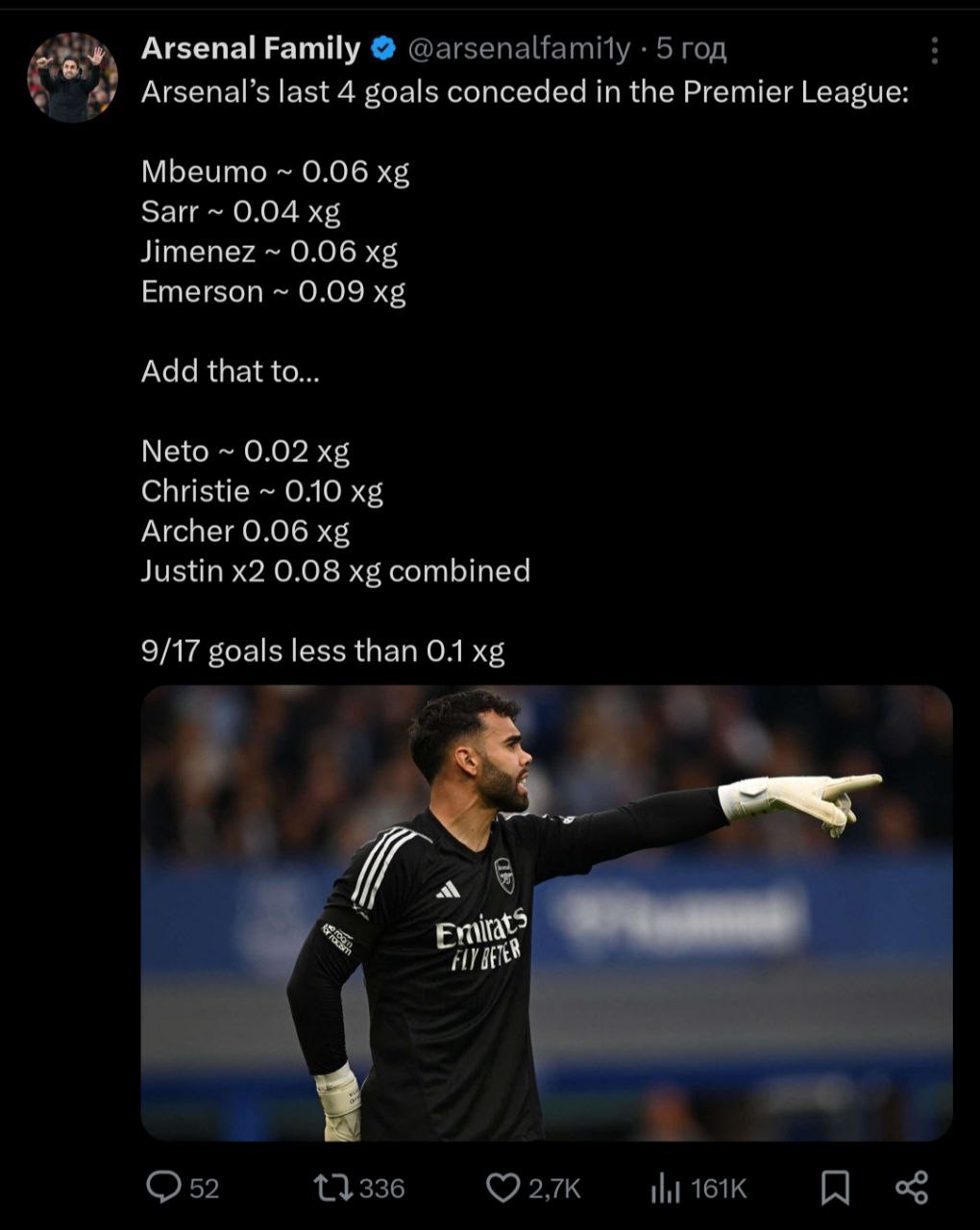Bookmark this Arsenal Family tweet
This screenshot has height=1230, width=980.
[x=835, y=1188]
